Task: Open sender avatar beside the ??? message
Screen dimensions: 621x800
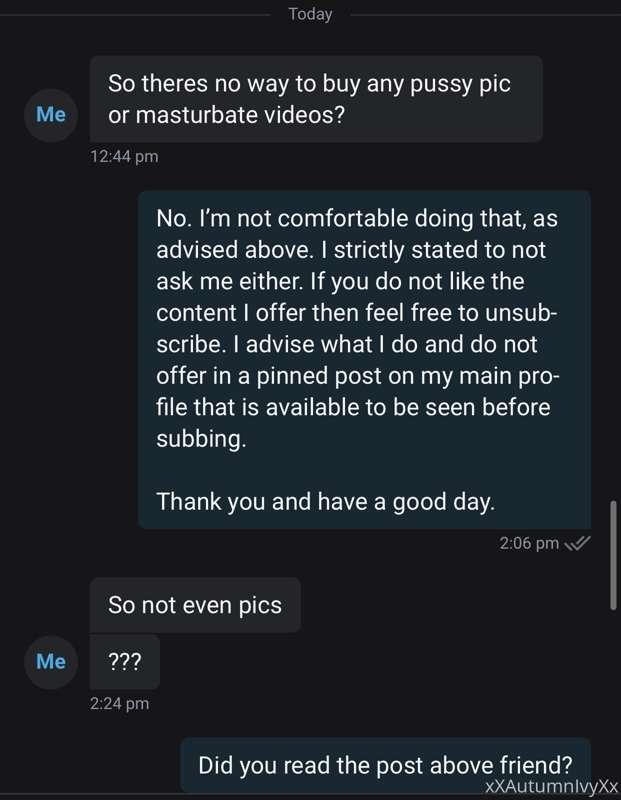Action: pyautogui.click(x=50, y=661)
